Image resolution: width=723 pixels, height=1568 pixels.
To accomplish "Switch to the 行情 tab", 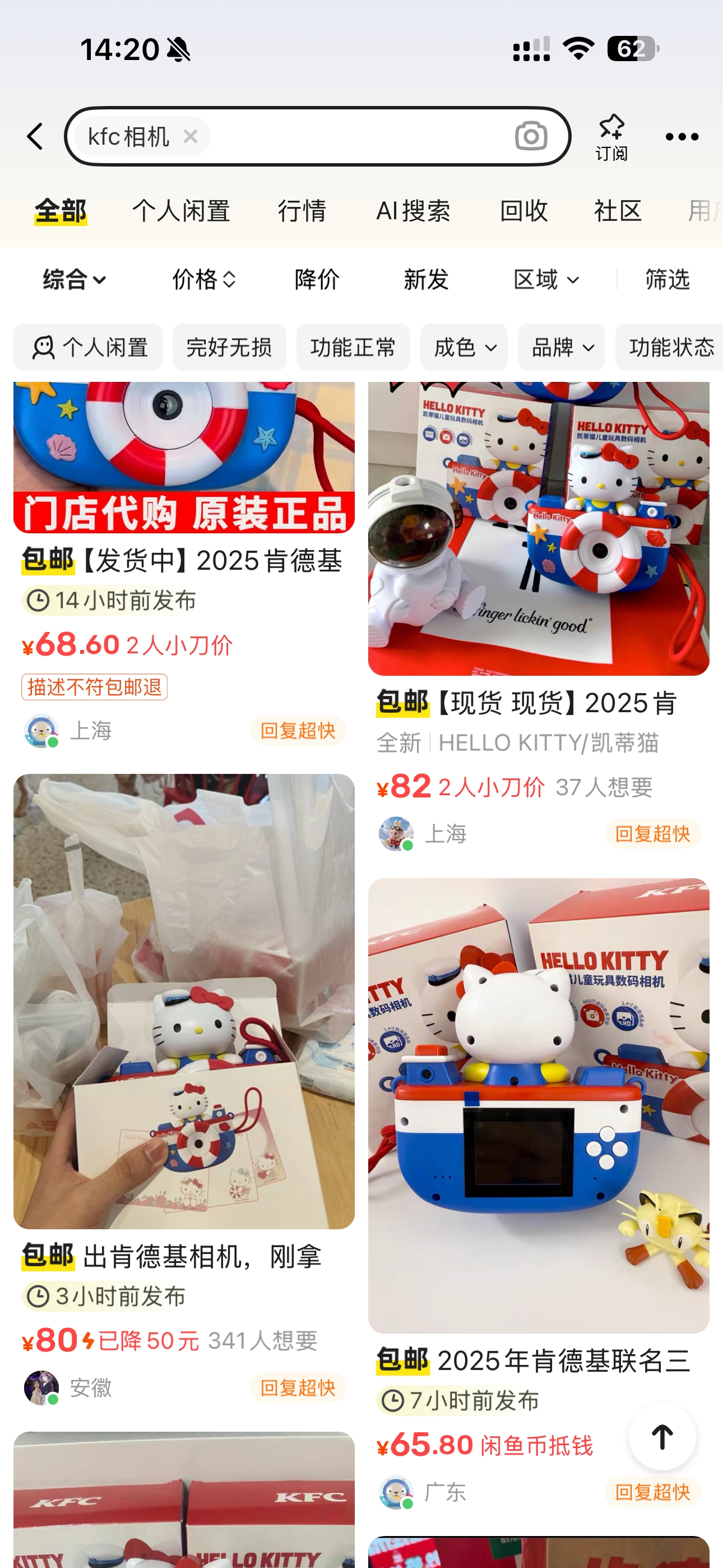I will pos(302,211).
